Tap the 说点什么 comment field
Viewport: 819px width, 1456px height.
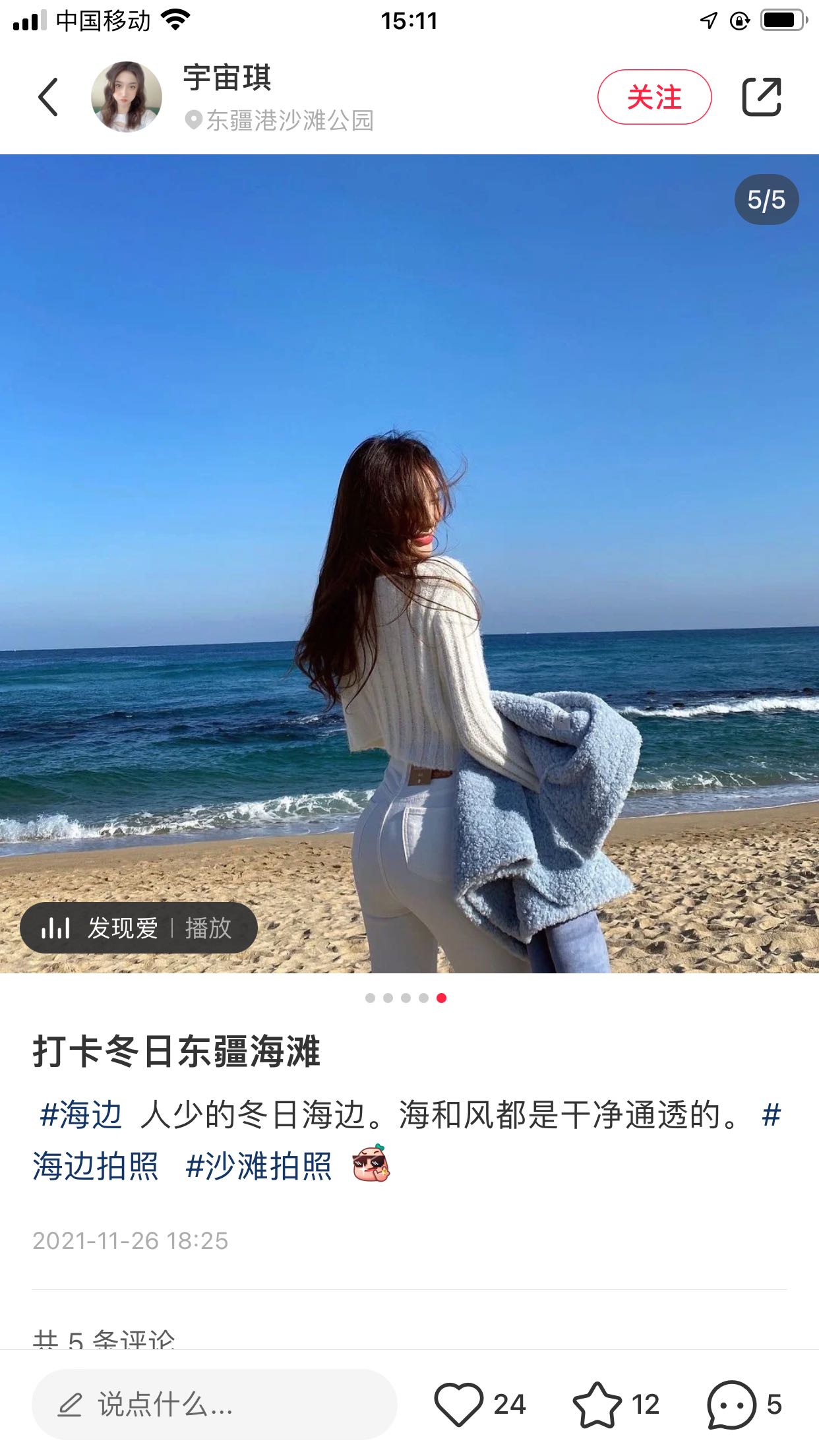coord(214,1405)
